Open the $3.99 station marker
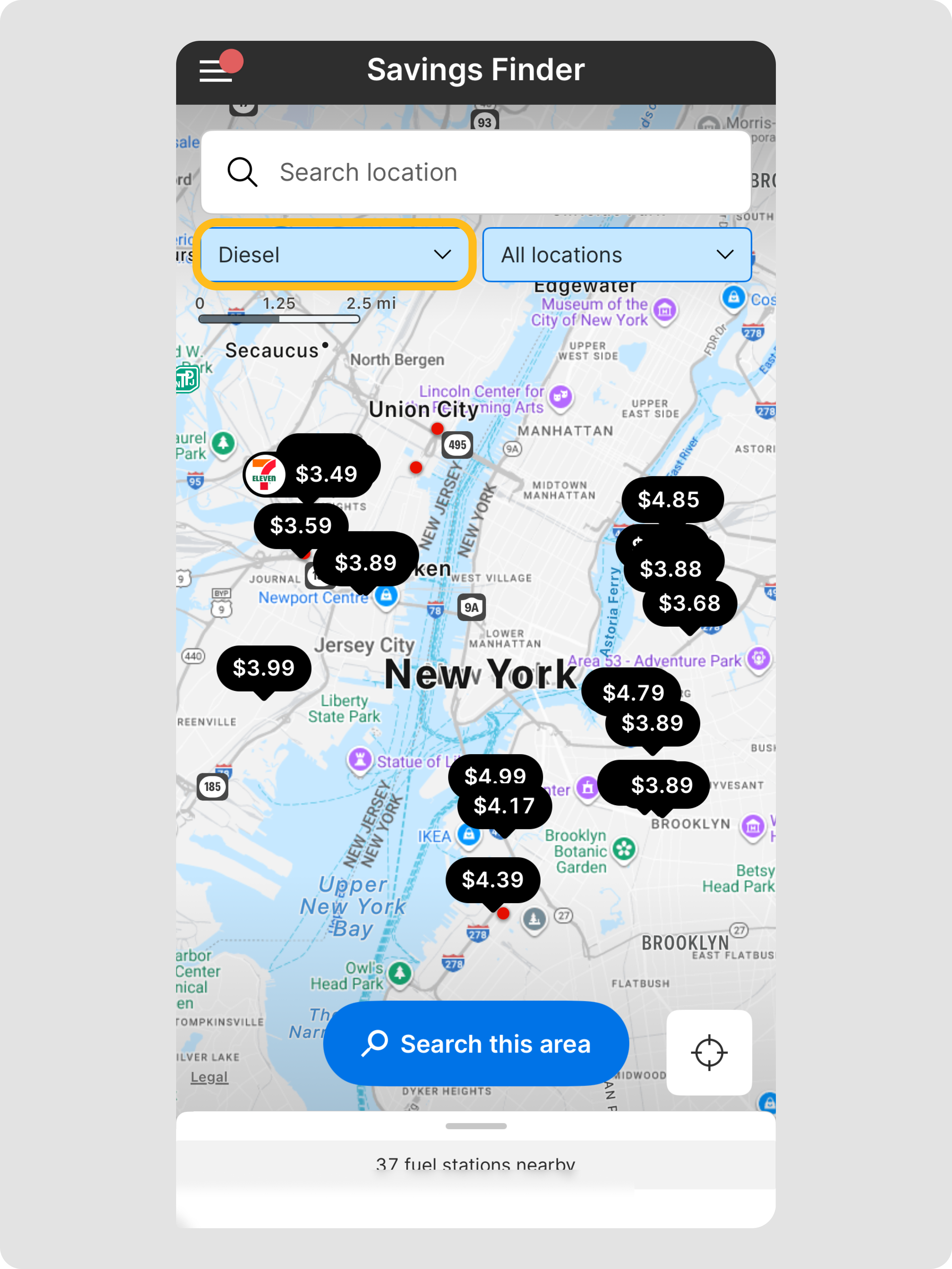 [x=264, y=668]
